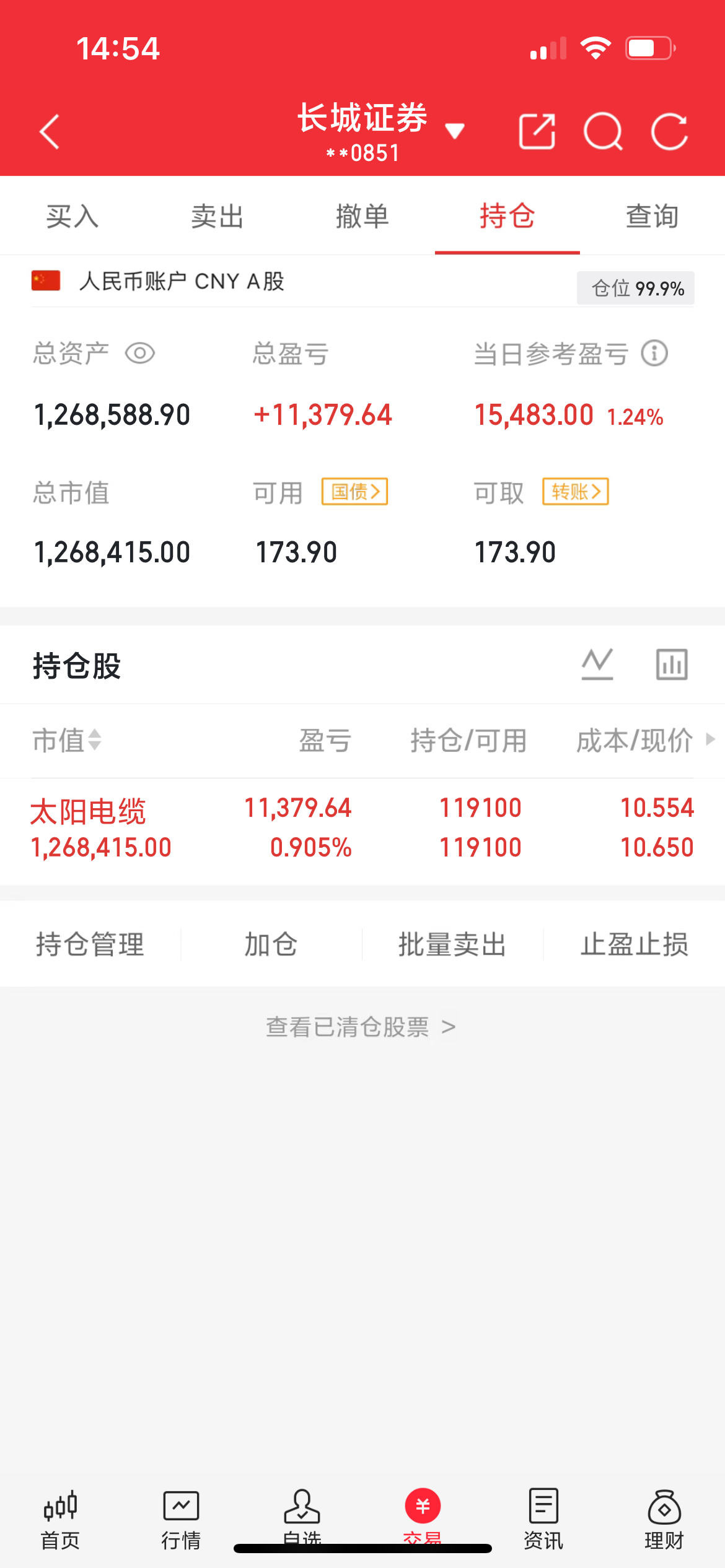Viewport: 725px width, 1568px height.
Task: Open 查看已清仓股票 link
Action: point(362,1026)
